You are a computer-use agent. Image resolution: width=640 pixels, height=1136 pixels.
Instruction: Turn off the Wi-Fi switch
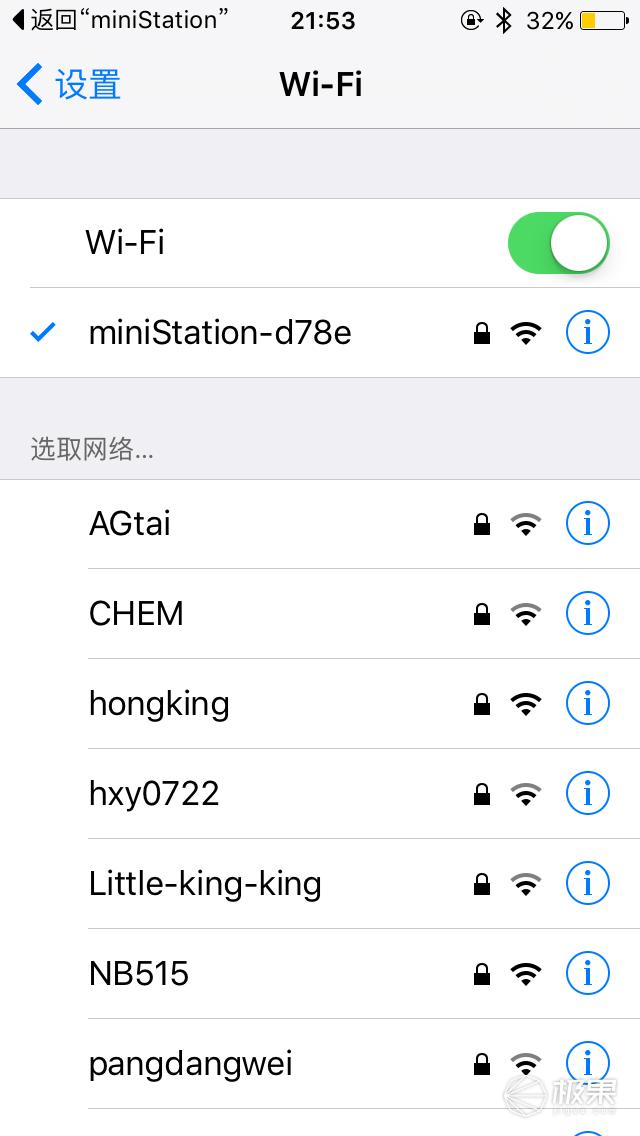[558, 243]
